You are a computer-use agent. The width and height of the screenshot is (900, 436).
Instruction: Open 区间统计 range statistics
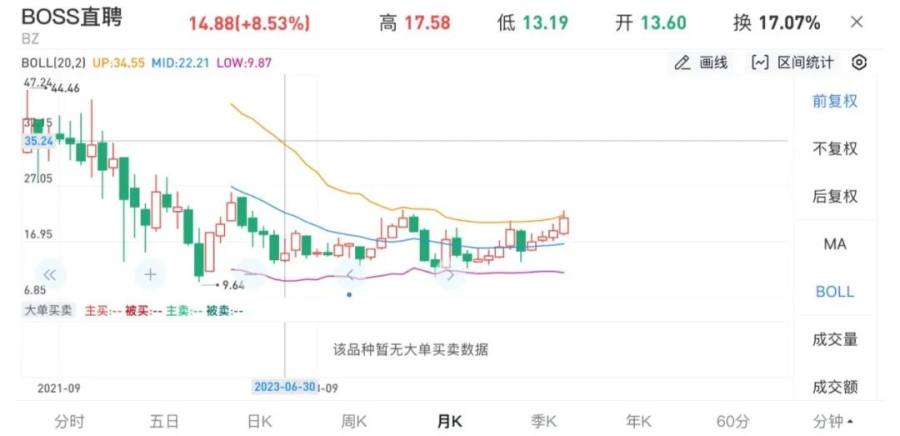(792, 62)
